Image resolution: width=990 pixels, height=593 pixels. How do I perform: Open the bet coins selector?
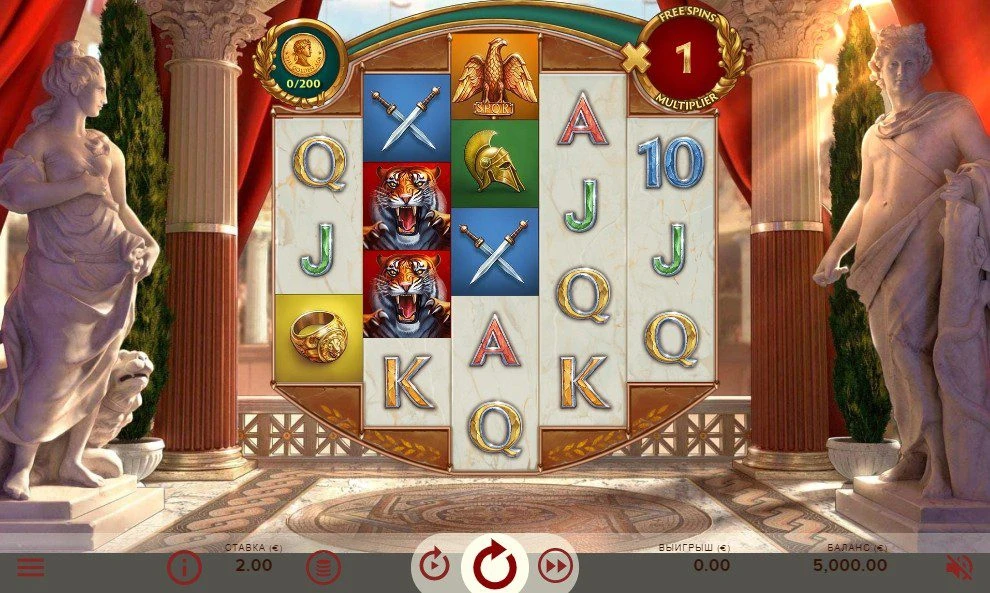coord(323,567)
